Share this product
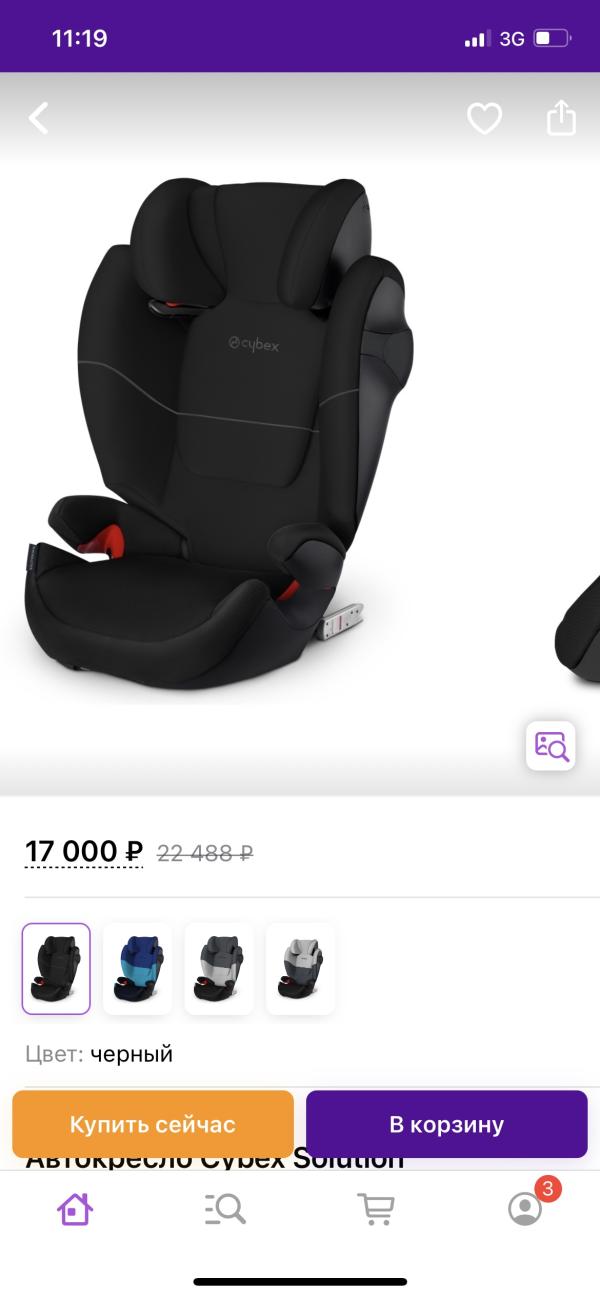 [x=562, y=118]
